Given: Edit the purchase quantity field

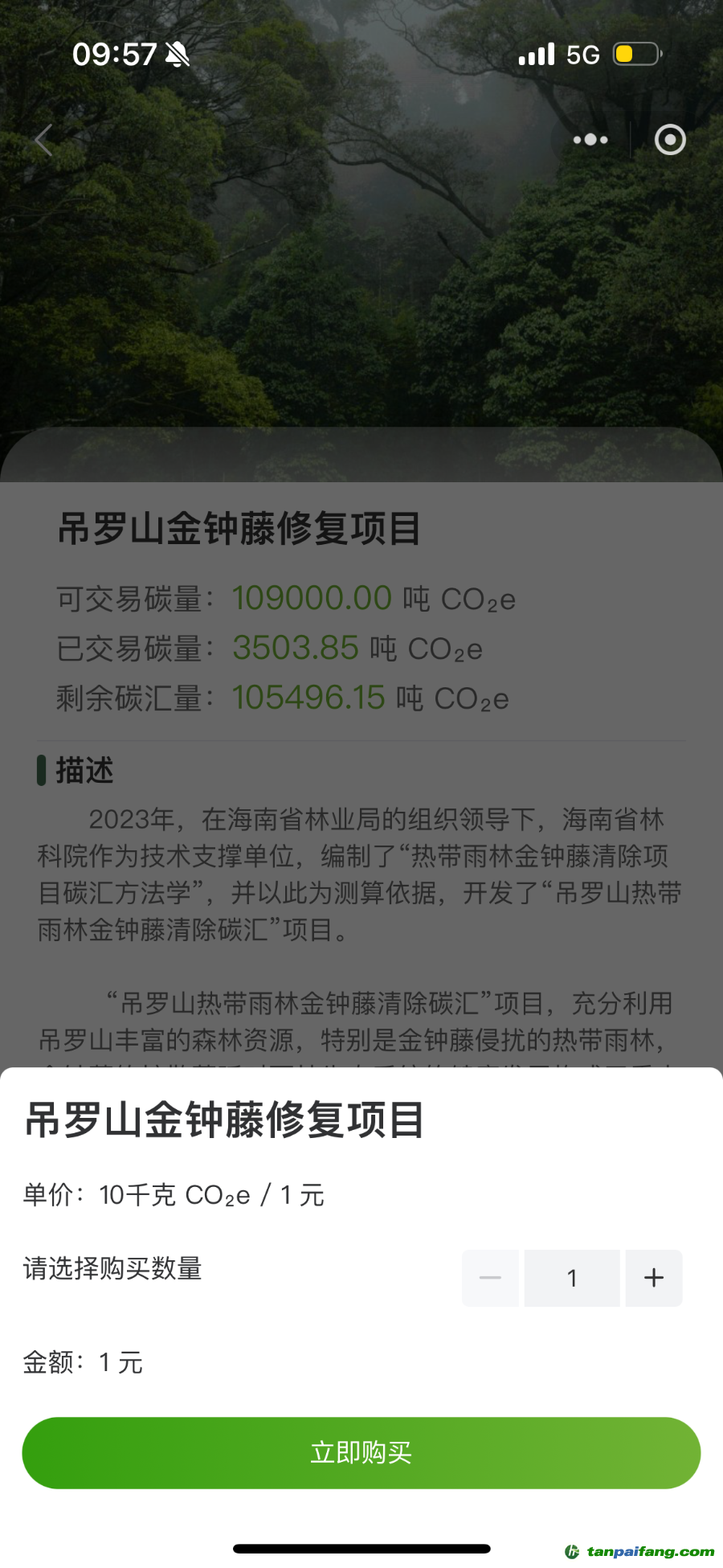Looking at the screenshot, I should [572, 1278].
